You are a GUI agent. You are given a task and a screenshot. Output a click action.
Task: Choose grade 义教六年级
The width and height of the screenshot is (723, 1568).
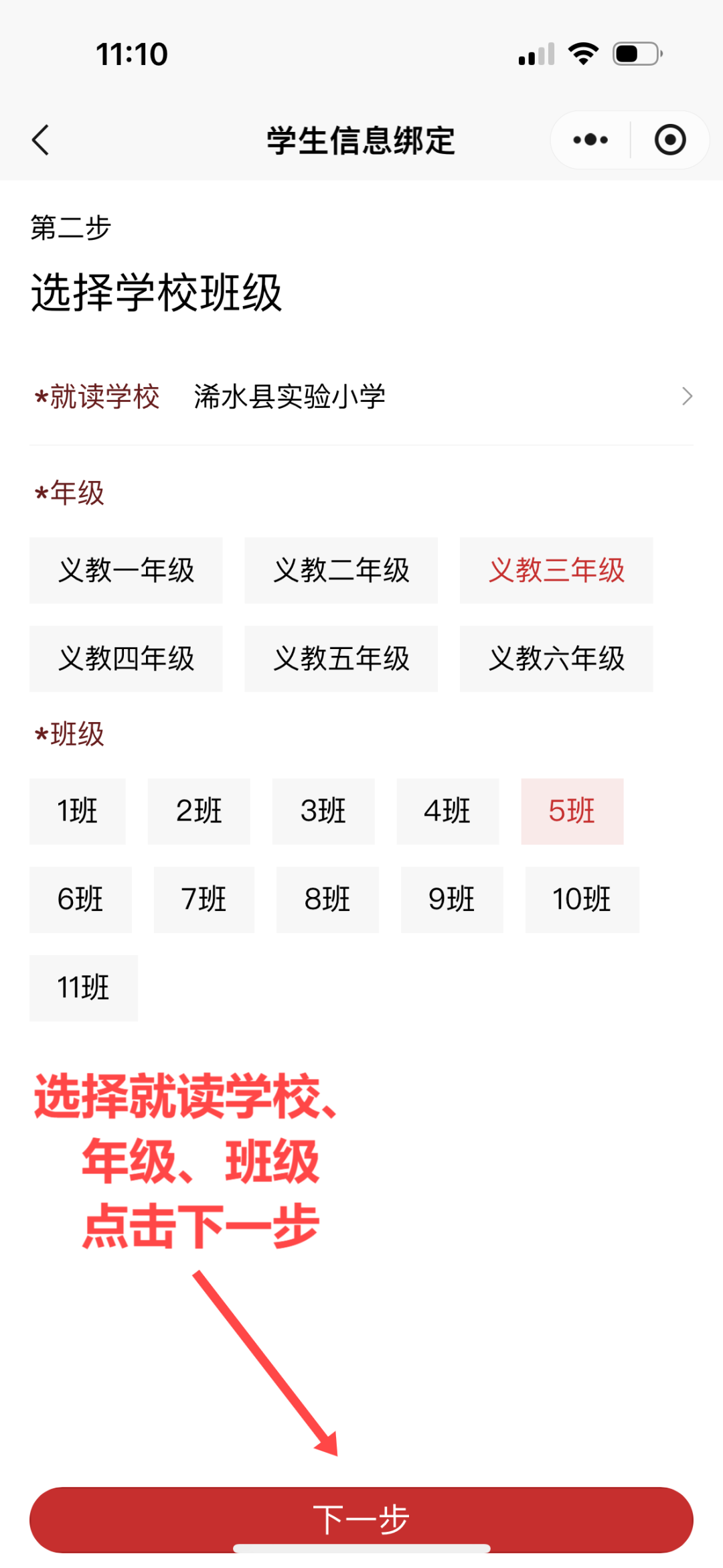[556, 659]
